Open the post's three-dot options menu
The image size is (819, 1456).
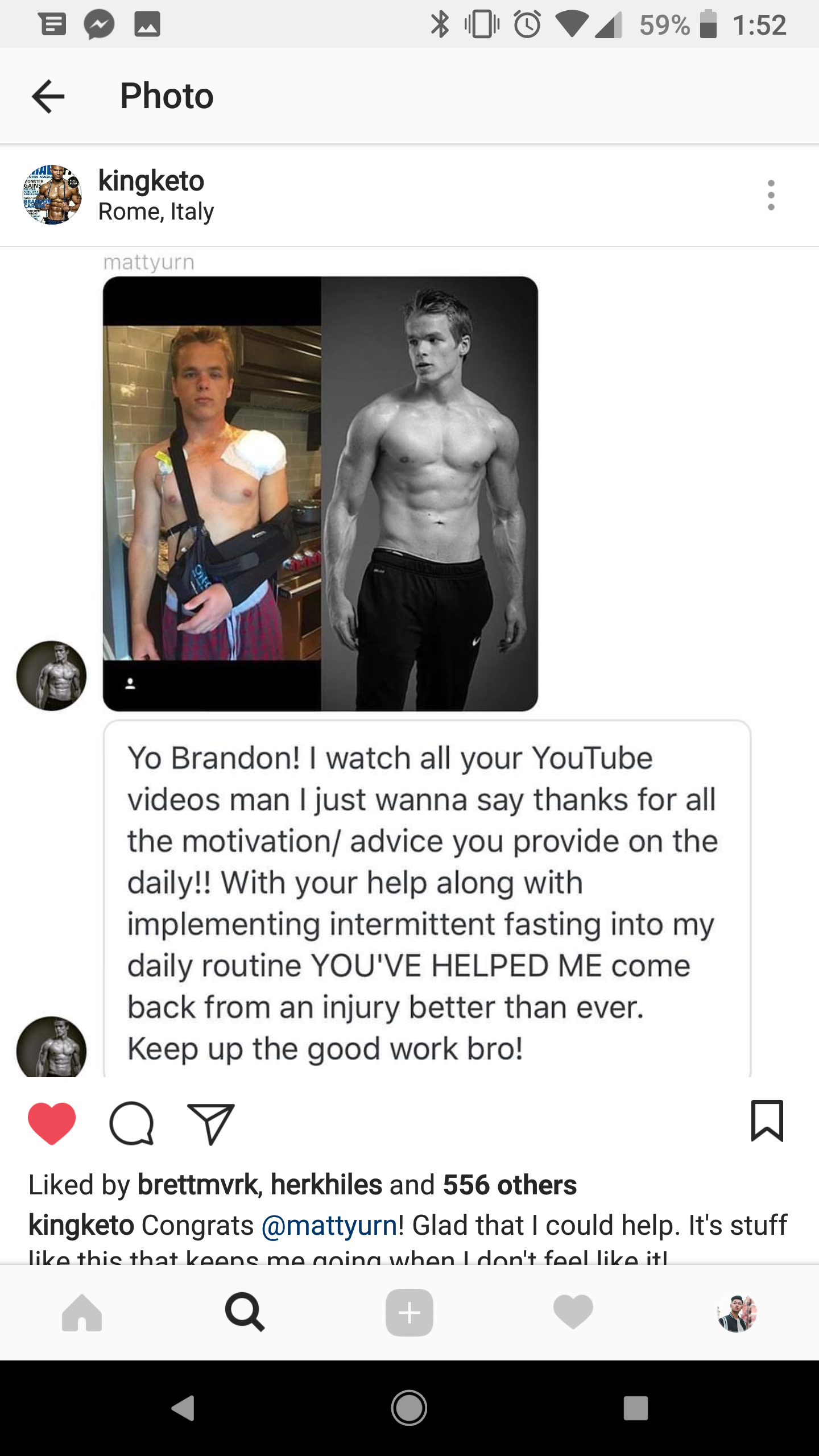click(771, 195)
